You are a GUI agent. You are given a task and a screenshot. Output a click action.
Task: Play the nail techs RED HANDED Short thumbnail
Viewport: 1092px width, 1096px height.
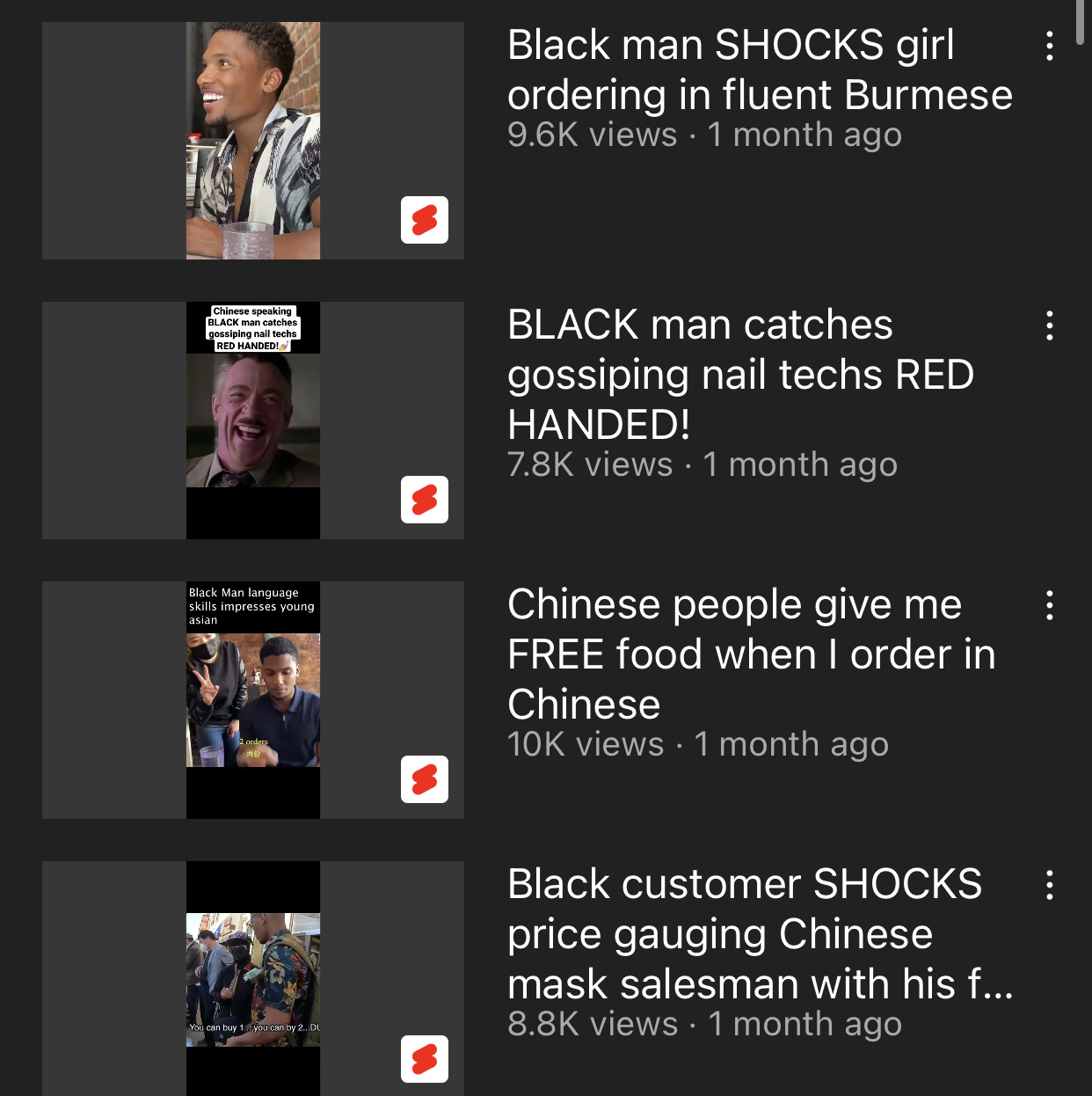click(x=253, y=420)
